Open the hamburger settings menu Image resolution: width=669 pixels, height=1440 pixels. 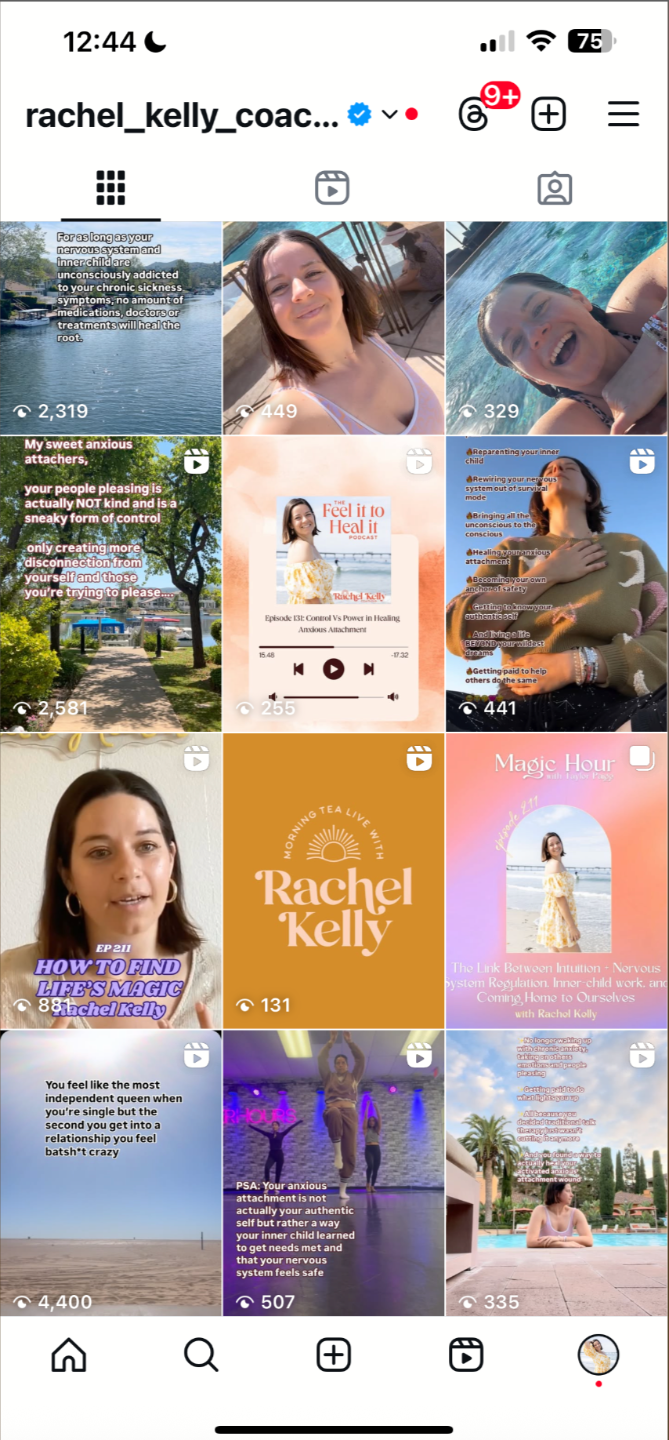[x=623, y=114]
